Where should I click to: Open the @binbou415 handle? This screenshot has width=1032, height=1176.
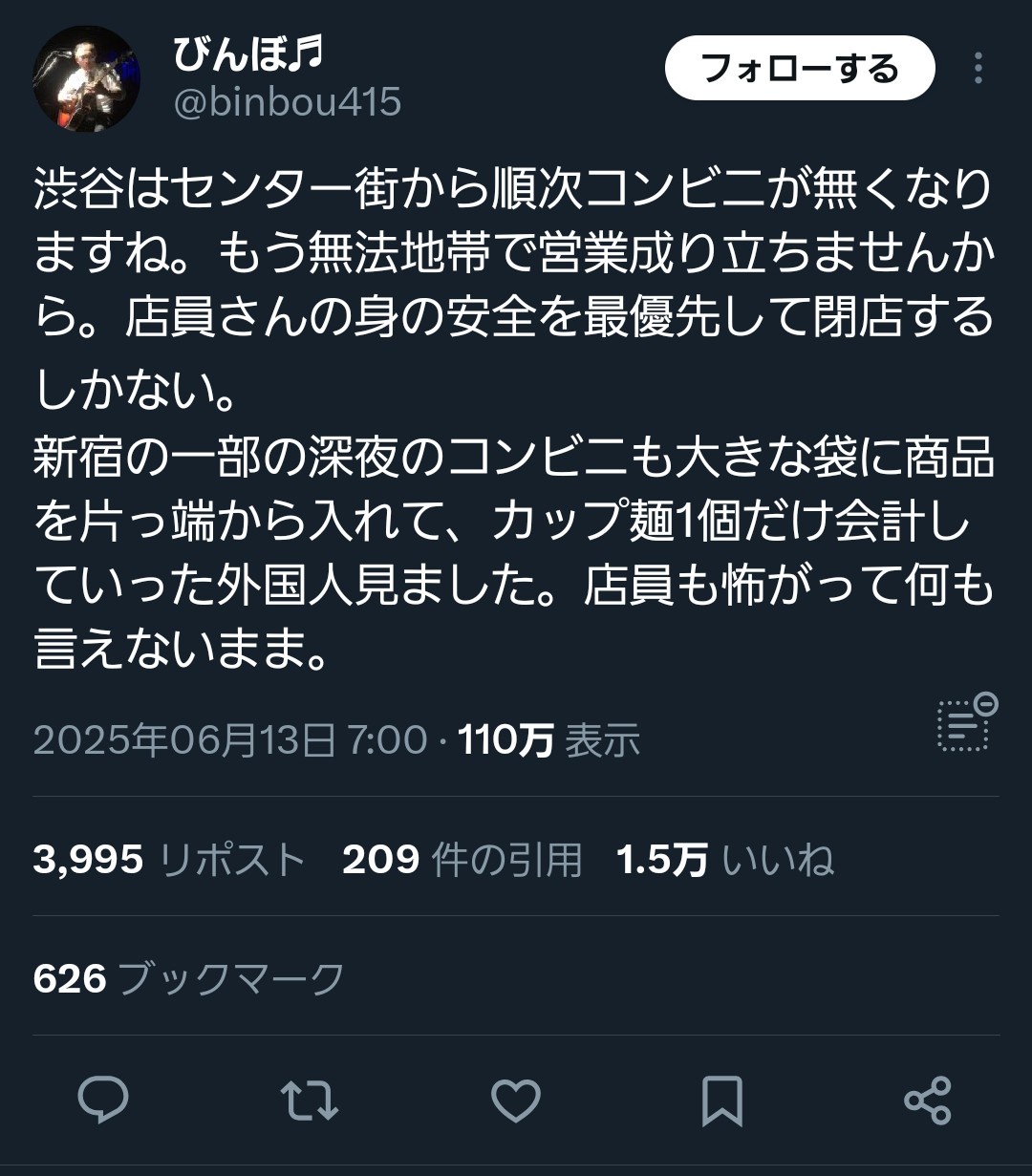point(287,102)
